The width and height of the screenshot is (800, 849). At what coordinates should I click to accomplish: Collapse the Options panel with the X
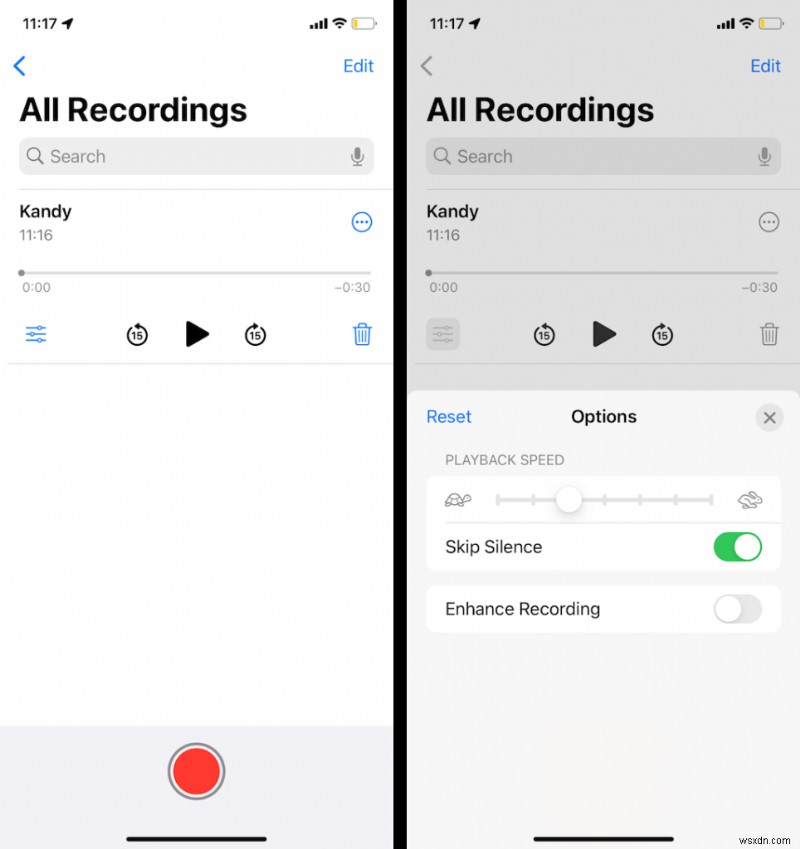click(769, 418)
